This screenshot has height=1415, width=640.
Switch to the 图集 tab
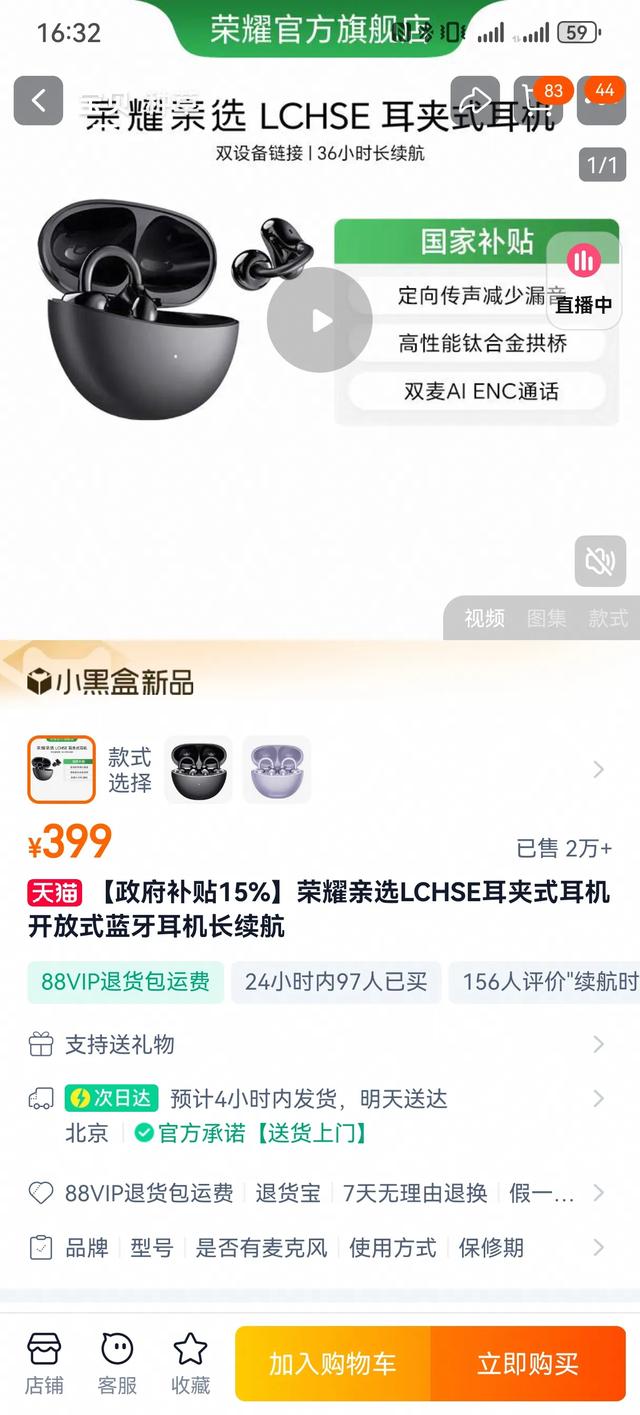[x=546, y=618]
